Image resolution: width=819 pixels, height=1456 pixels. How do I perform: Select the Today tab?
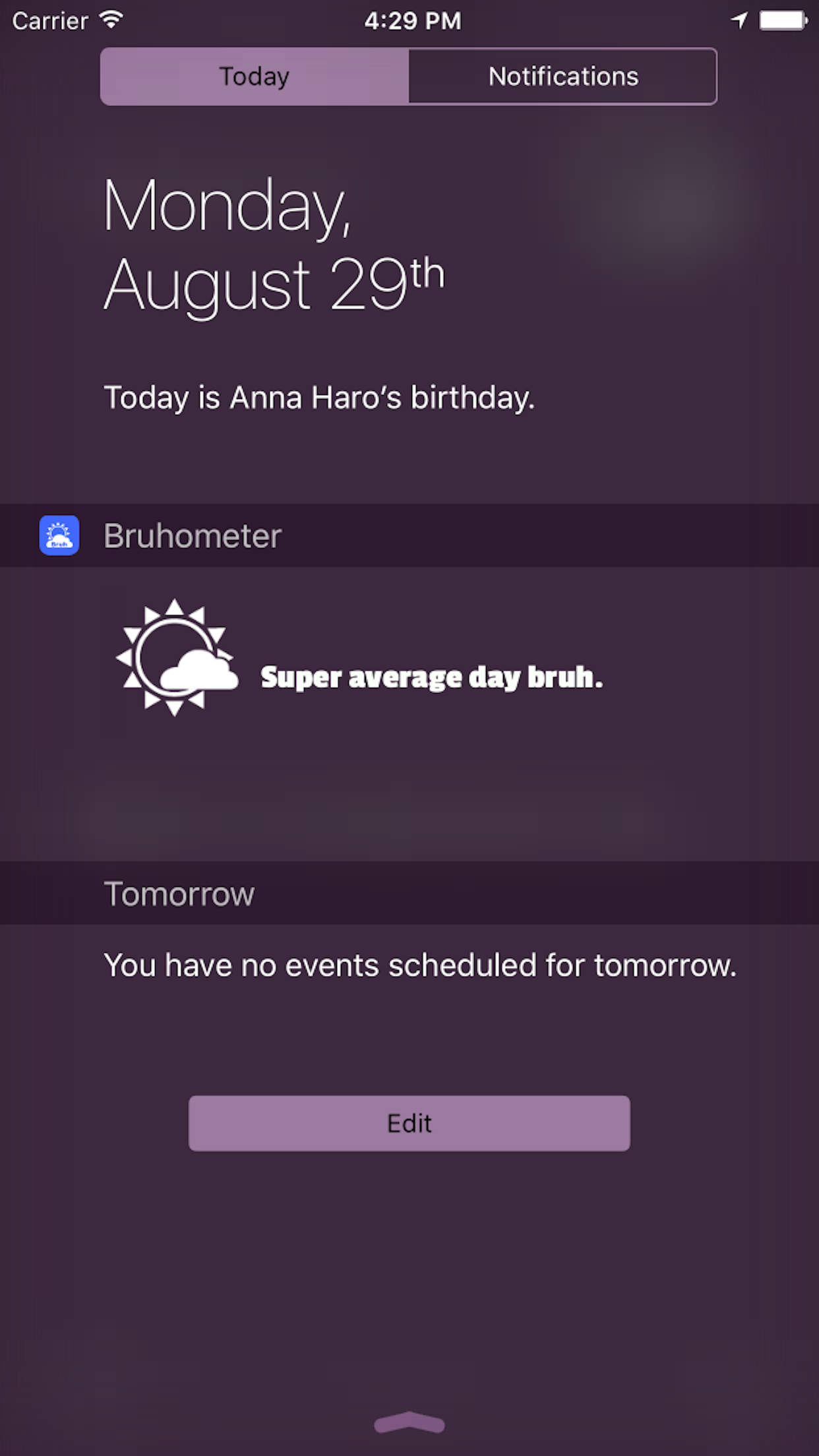tap(255, 76)
